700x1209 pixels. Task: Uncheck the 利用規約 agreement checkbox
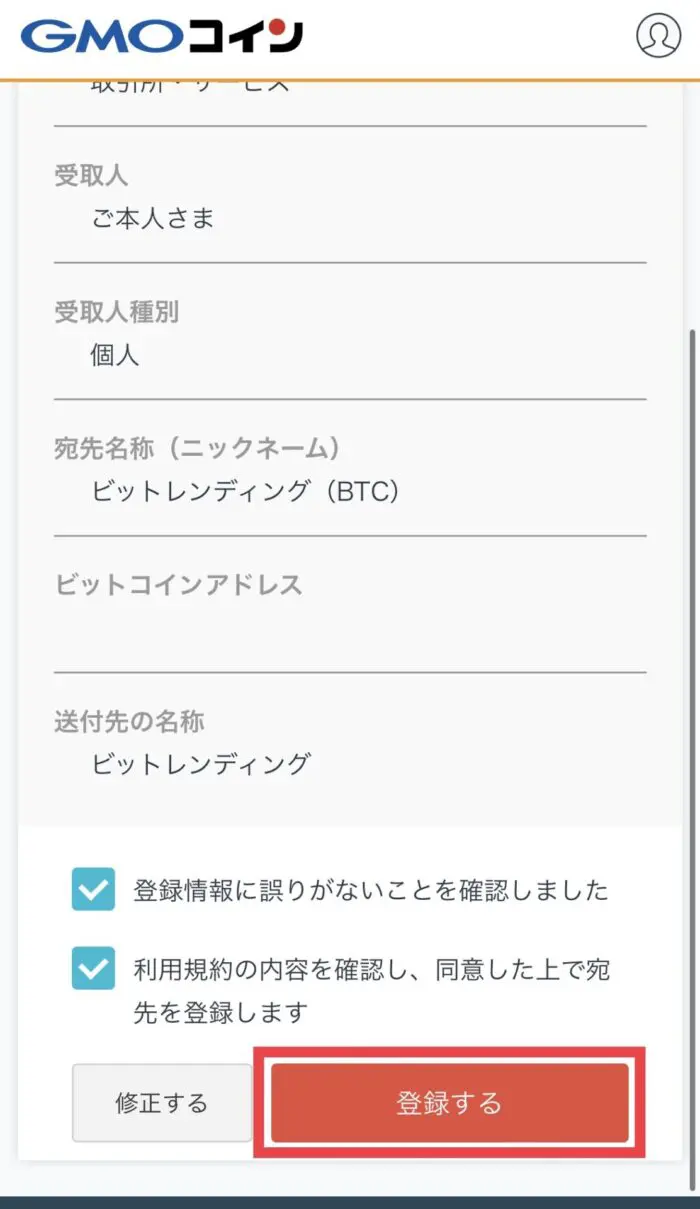pyautogui.click(x=94, y=968)
